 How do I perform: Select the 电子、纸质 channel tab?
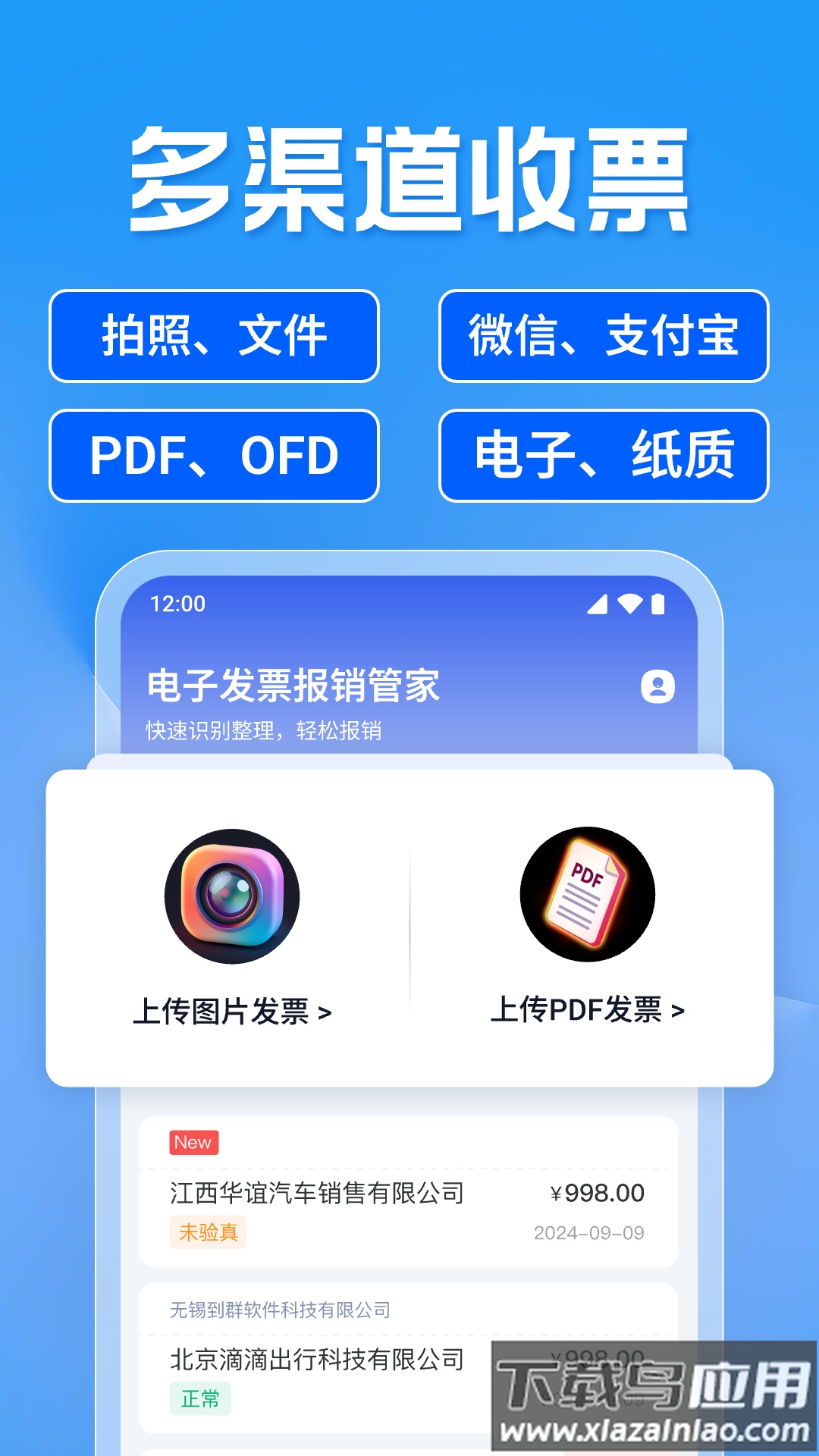pos(603,455)
